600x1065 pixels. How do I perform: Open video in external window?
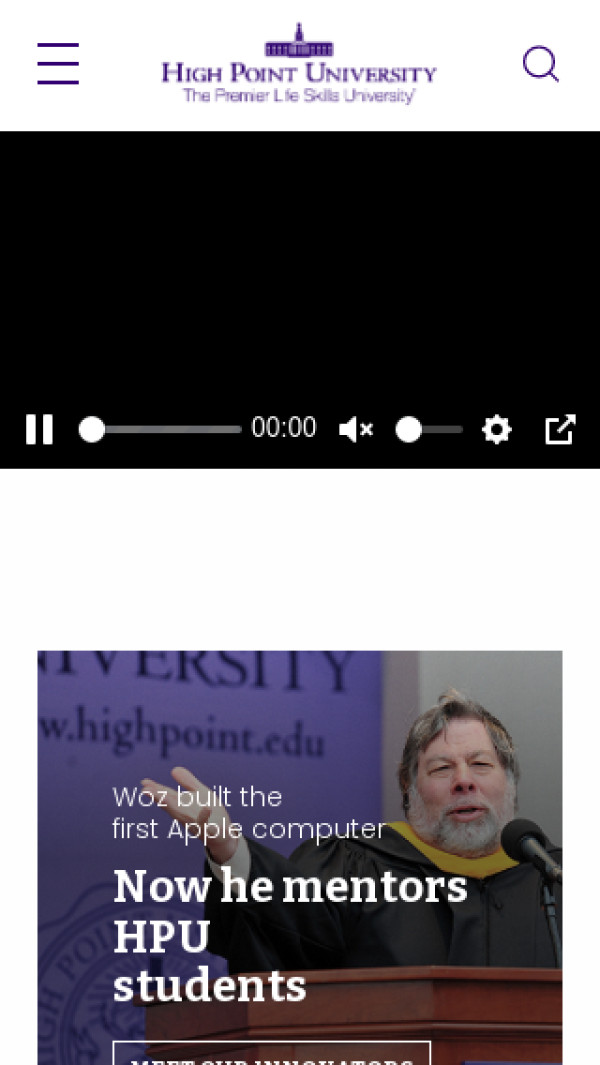tap(560, 429)
